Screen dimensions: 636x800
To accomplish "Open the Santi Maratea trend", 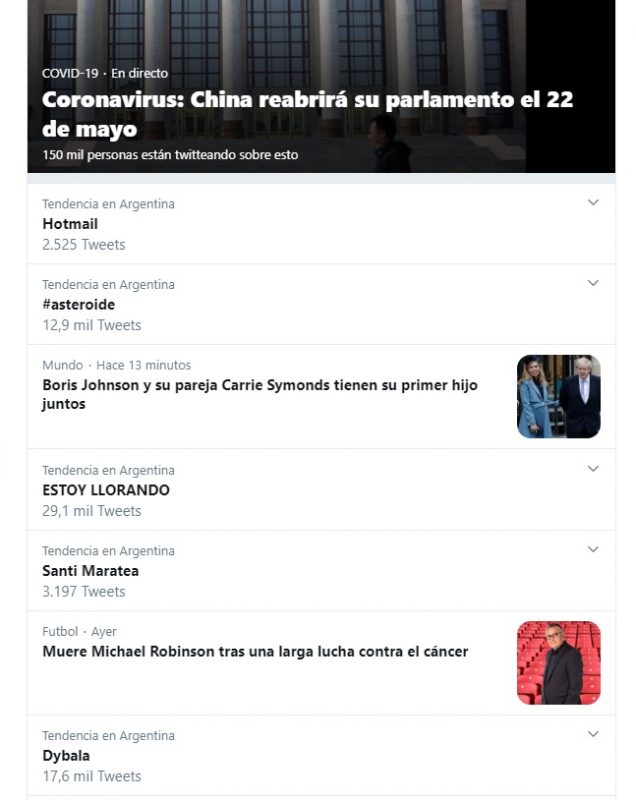I will (91, 571).
